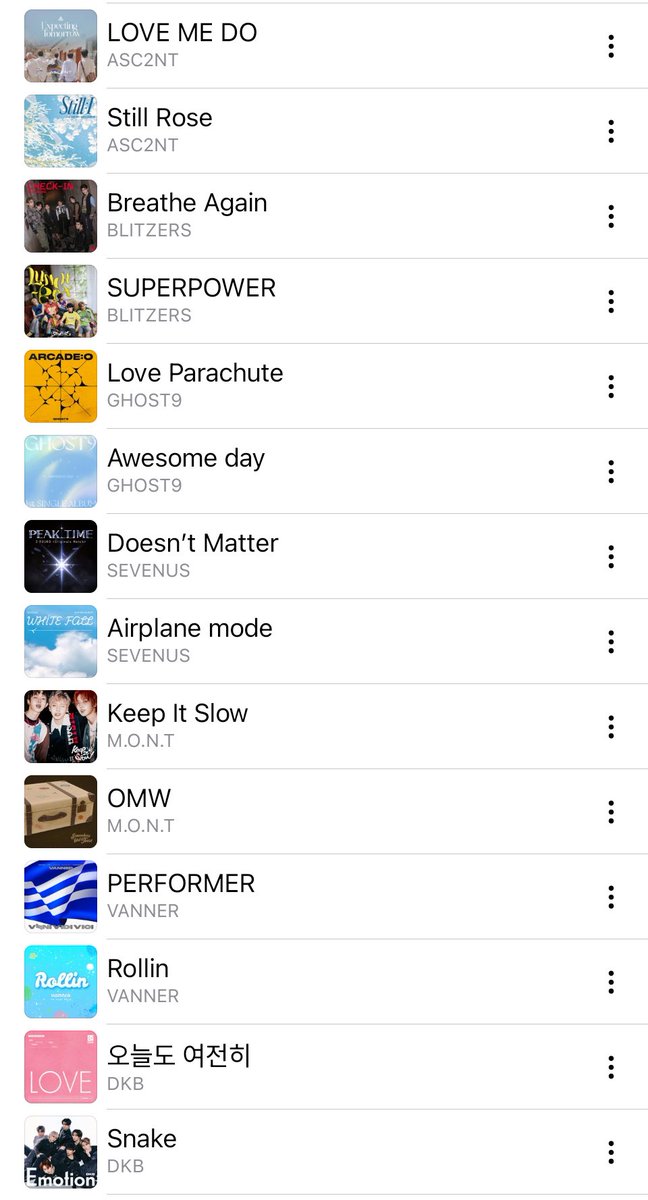The width and height of the screenshot is (648, 1200).
Task: Open more options for OMW
Action: pyautogui.click(x=611, y=811)
